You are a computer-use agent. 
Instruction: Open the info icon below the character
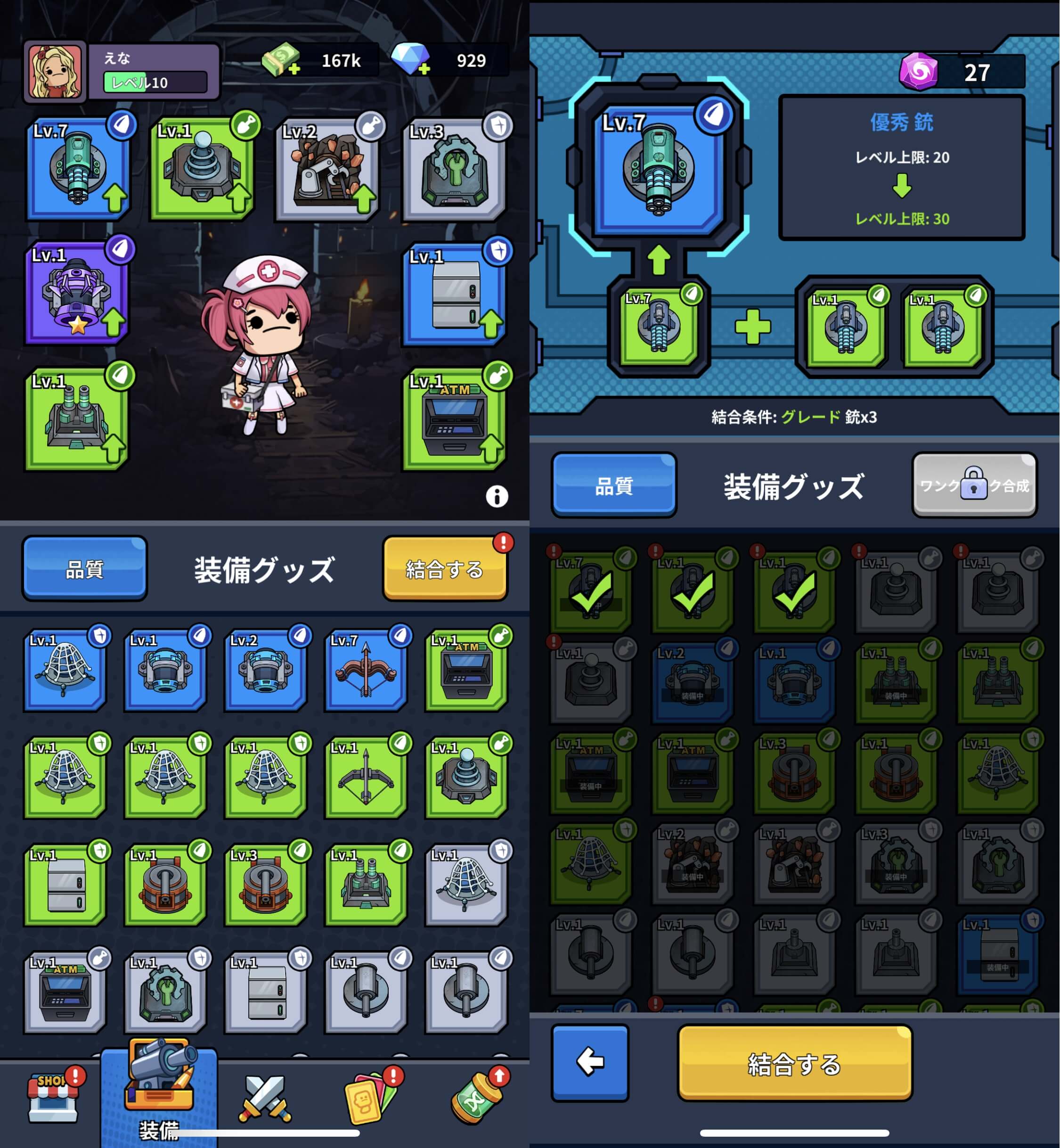[497, 496]
